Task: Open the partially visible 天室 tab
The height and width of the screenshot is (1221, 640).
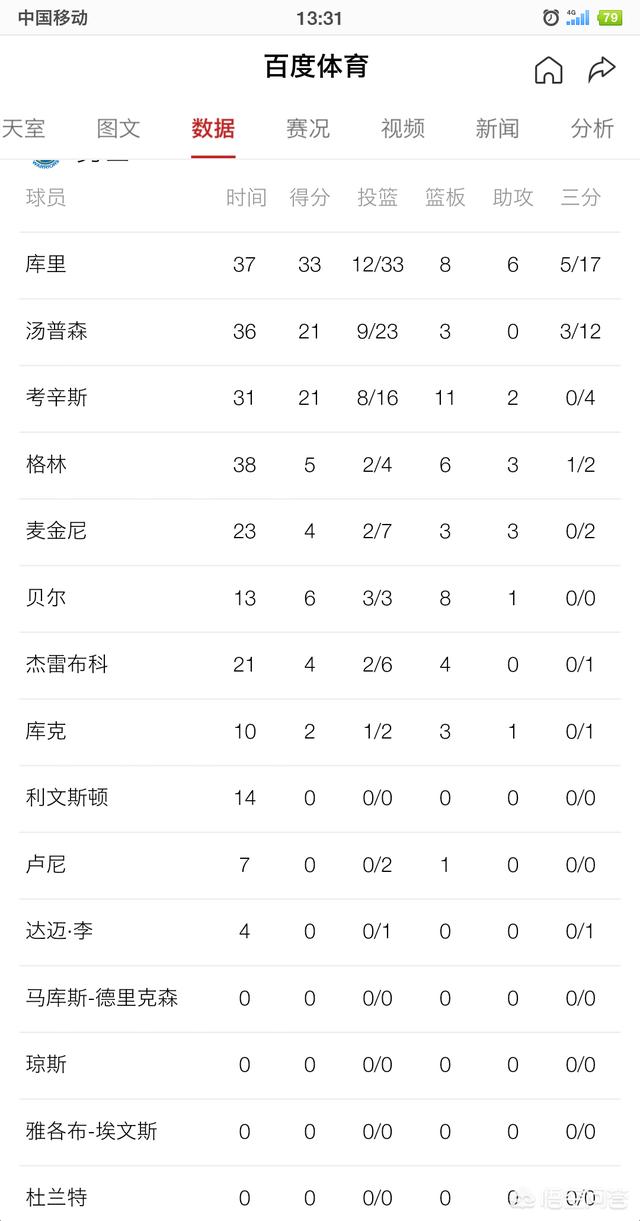Action: click(23, 128)
